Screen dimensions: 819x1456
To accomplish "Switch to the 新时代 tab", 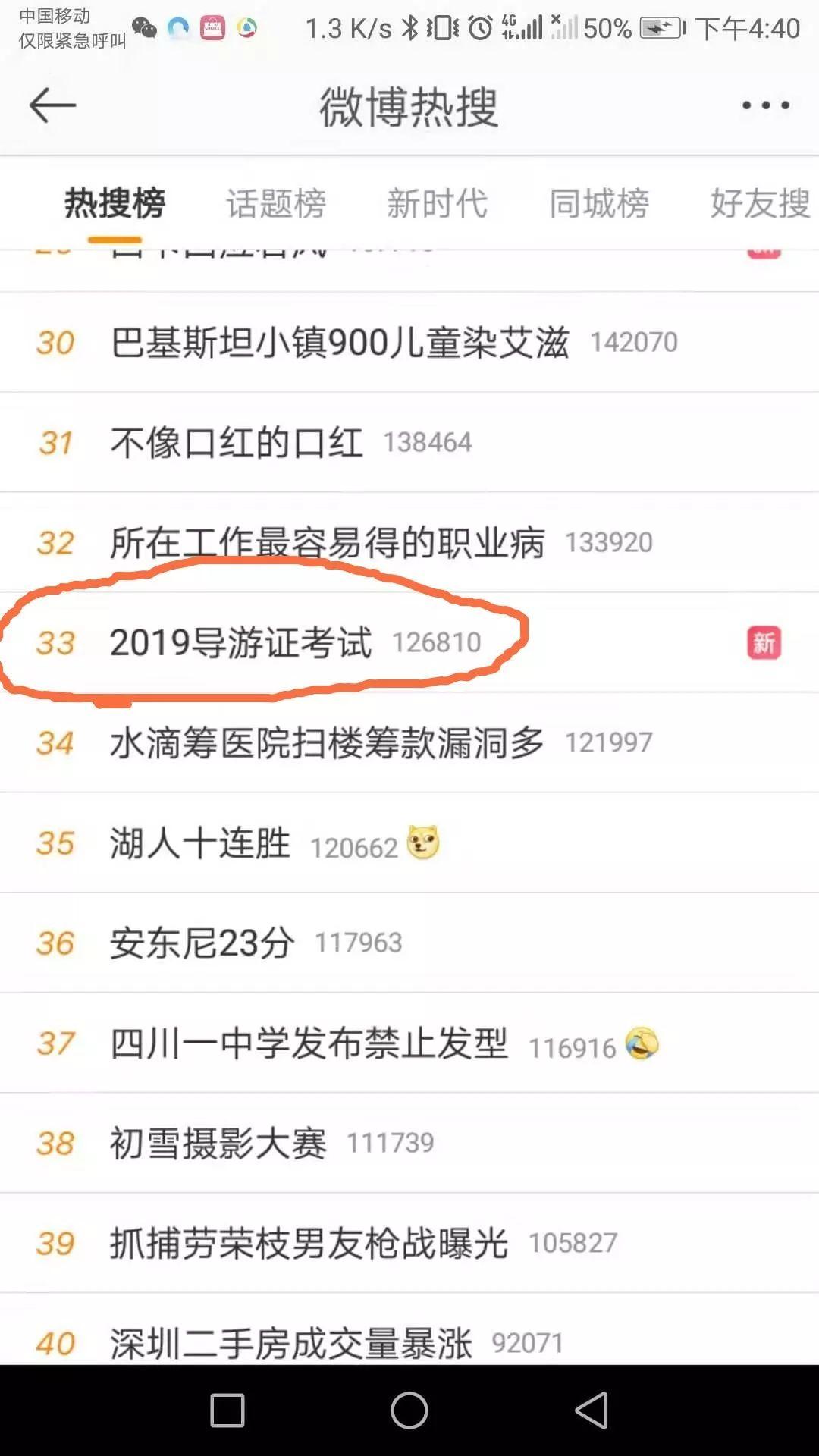I will pos(438,203).
